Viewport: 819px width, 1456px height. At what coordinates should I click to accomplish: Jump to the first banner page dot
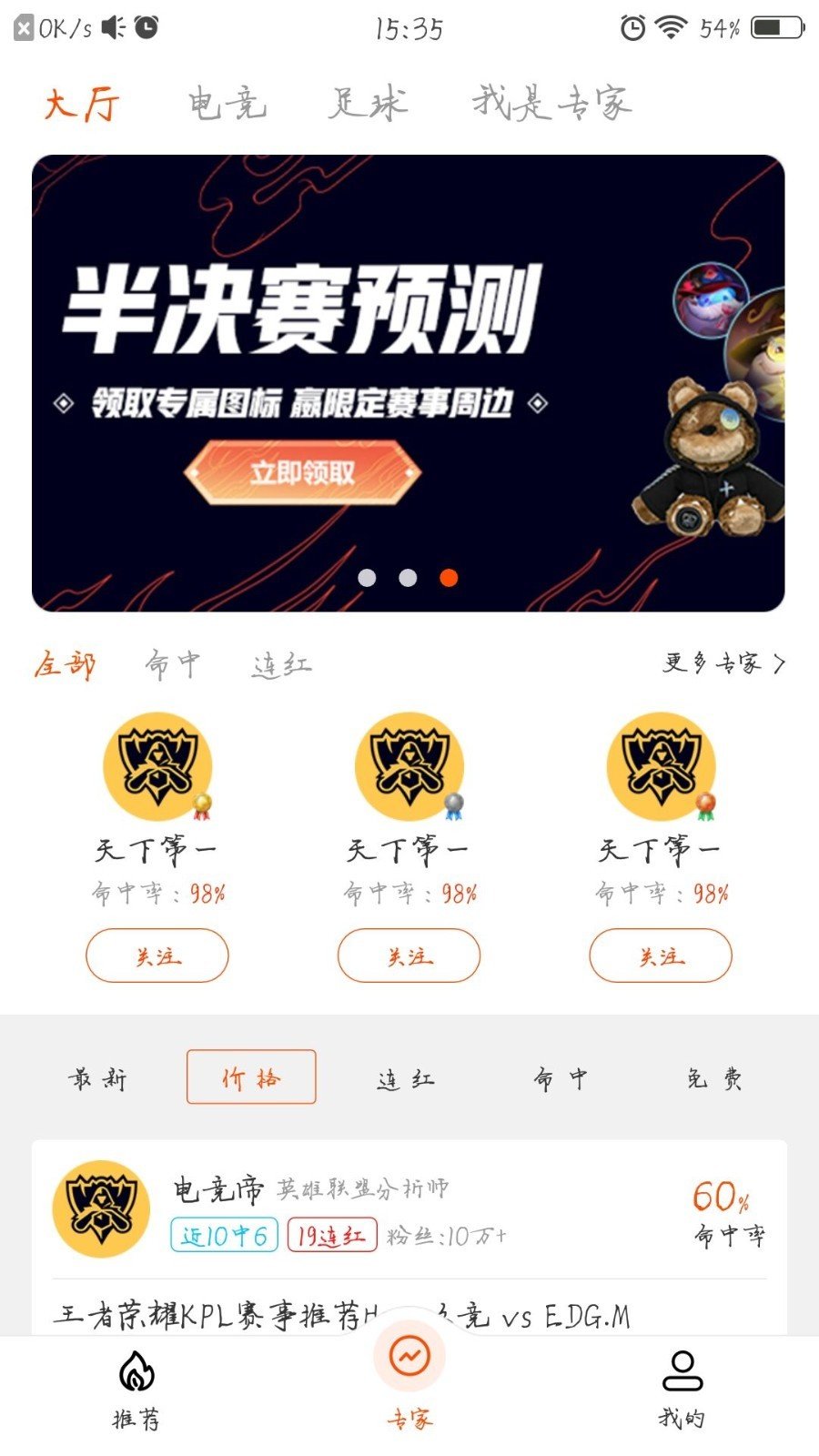[367, 578]
